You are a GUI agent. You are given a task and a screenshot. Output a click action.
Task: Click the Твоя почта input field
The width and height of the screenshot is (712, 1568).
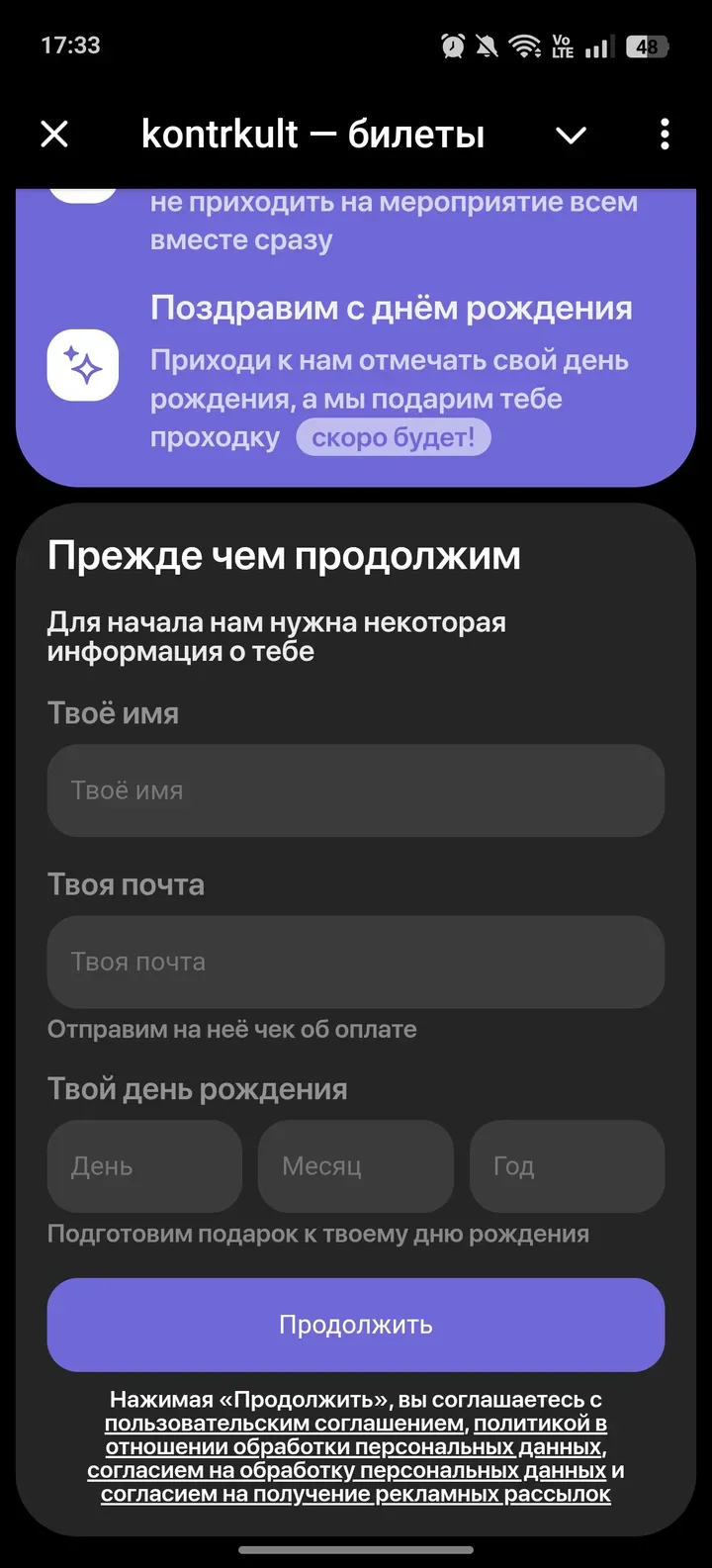[356, 962]
